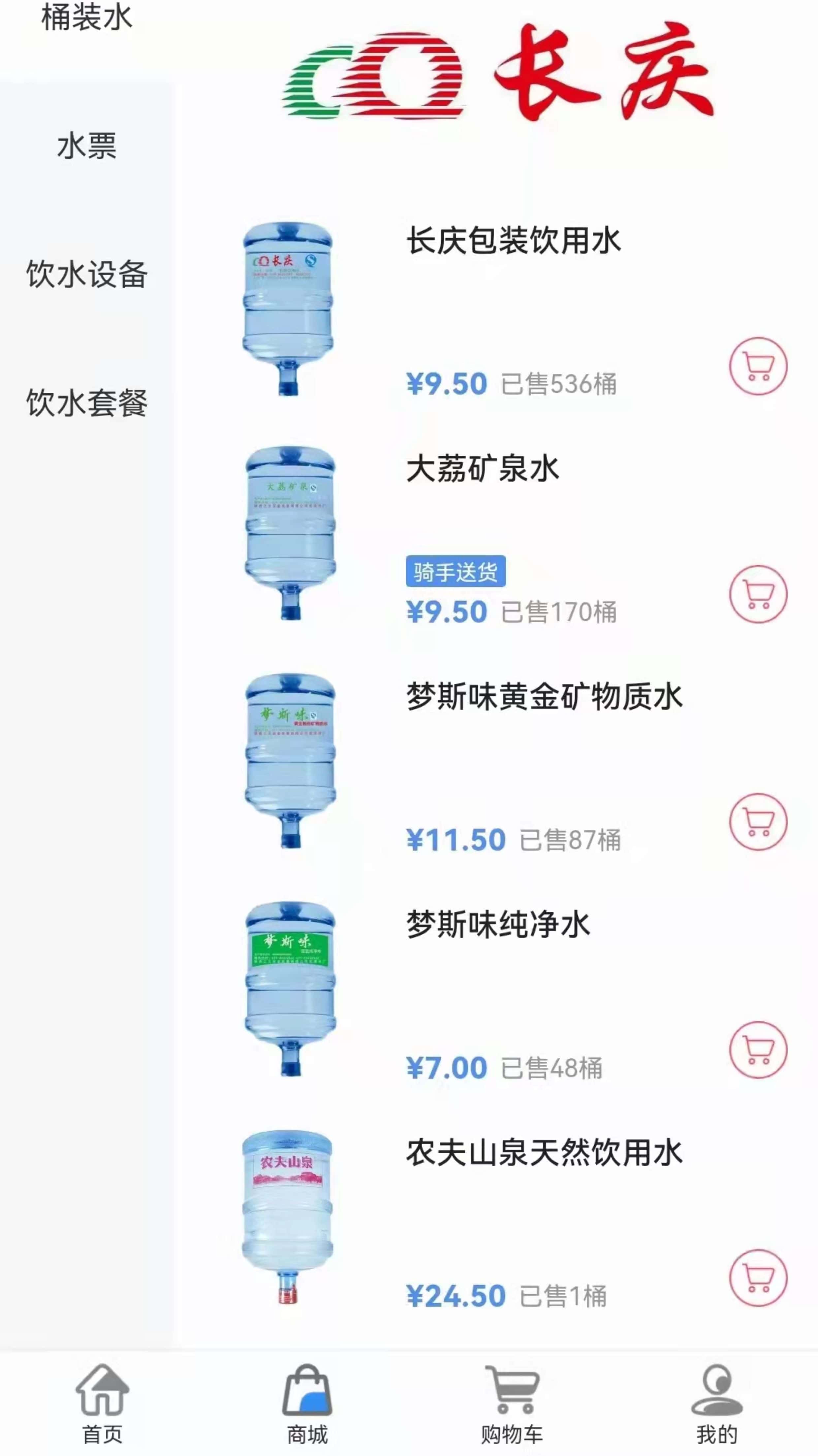Open 农夫山泉天然饮用水 details

tap(544, 1152)
